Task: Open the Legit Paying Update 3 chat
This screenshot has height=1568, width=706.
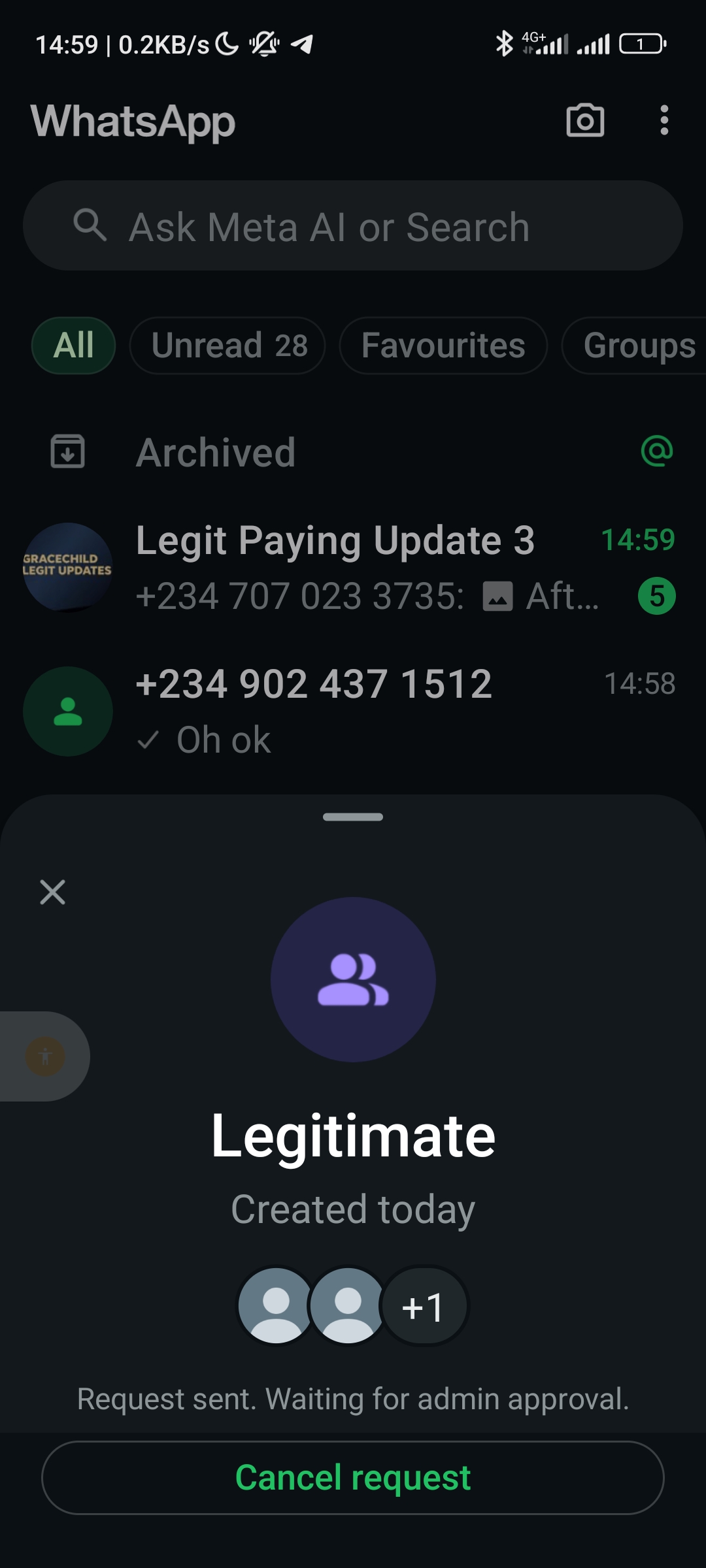Action: [x=353, y=567]
